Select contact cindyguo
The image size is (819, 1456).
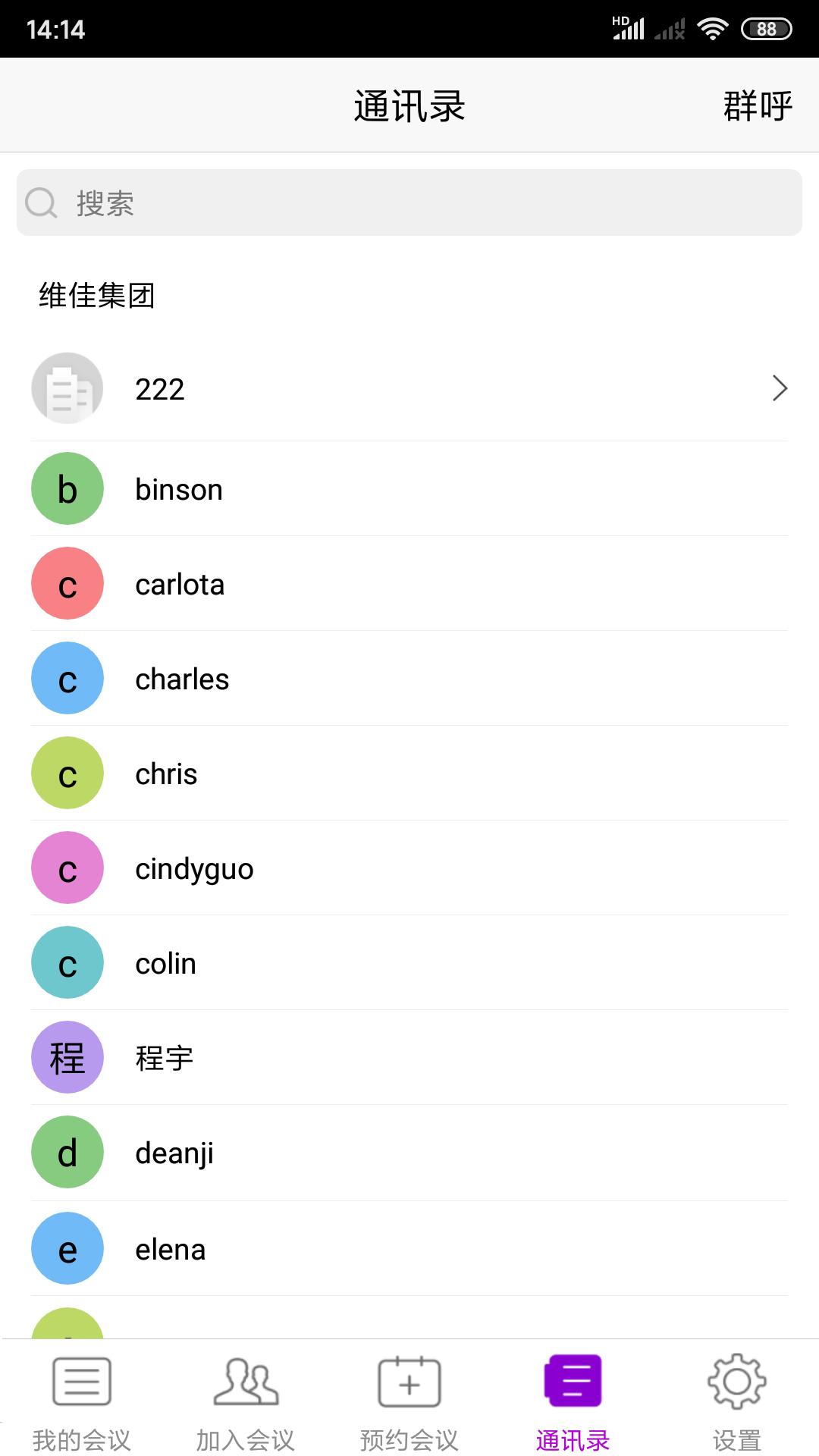coord(409,868)
